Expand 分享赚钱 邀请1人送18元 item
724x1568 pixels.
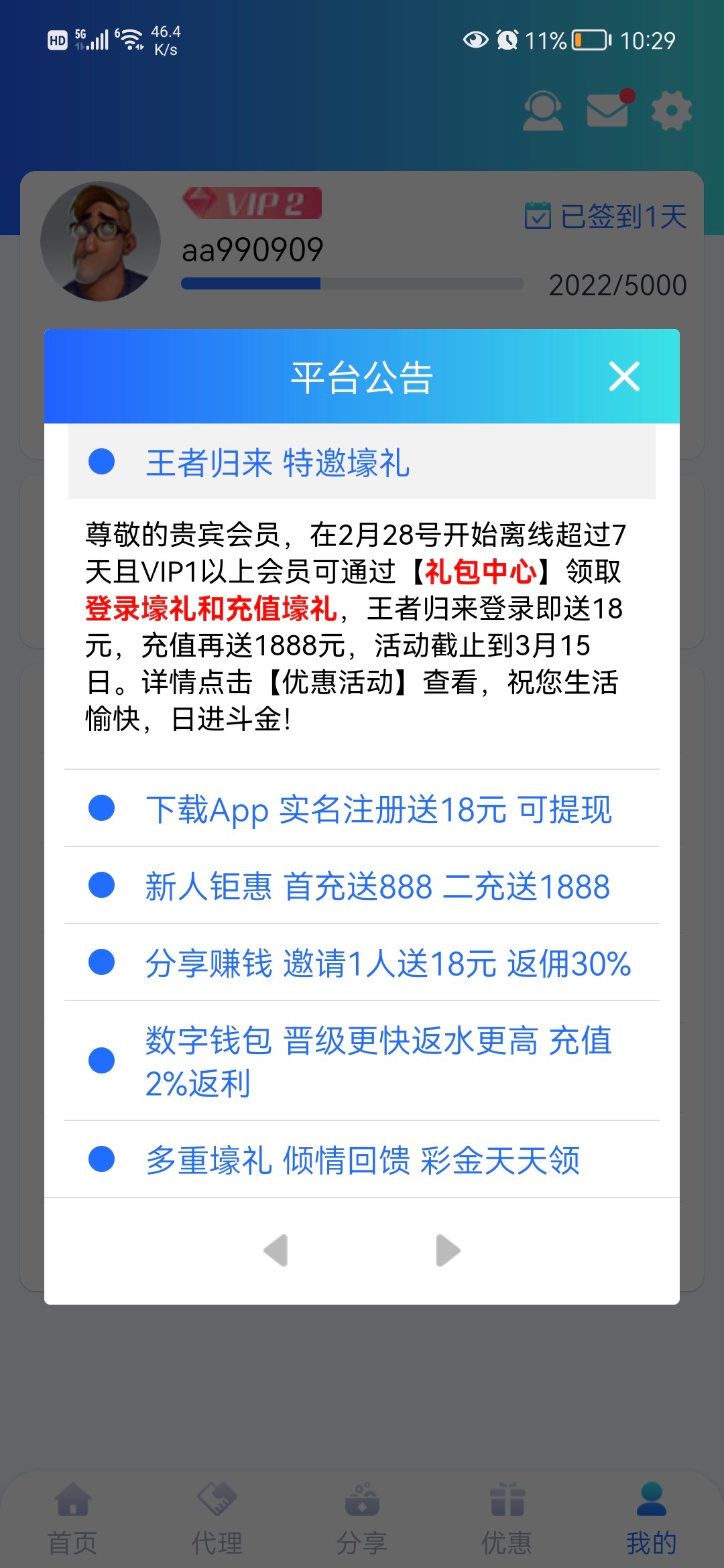(362, 963)
